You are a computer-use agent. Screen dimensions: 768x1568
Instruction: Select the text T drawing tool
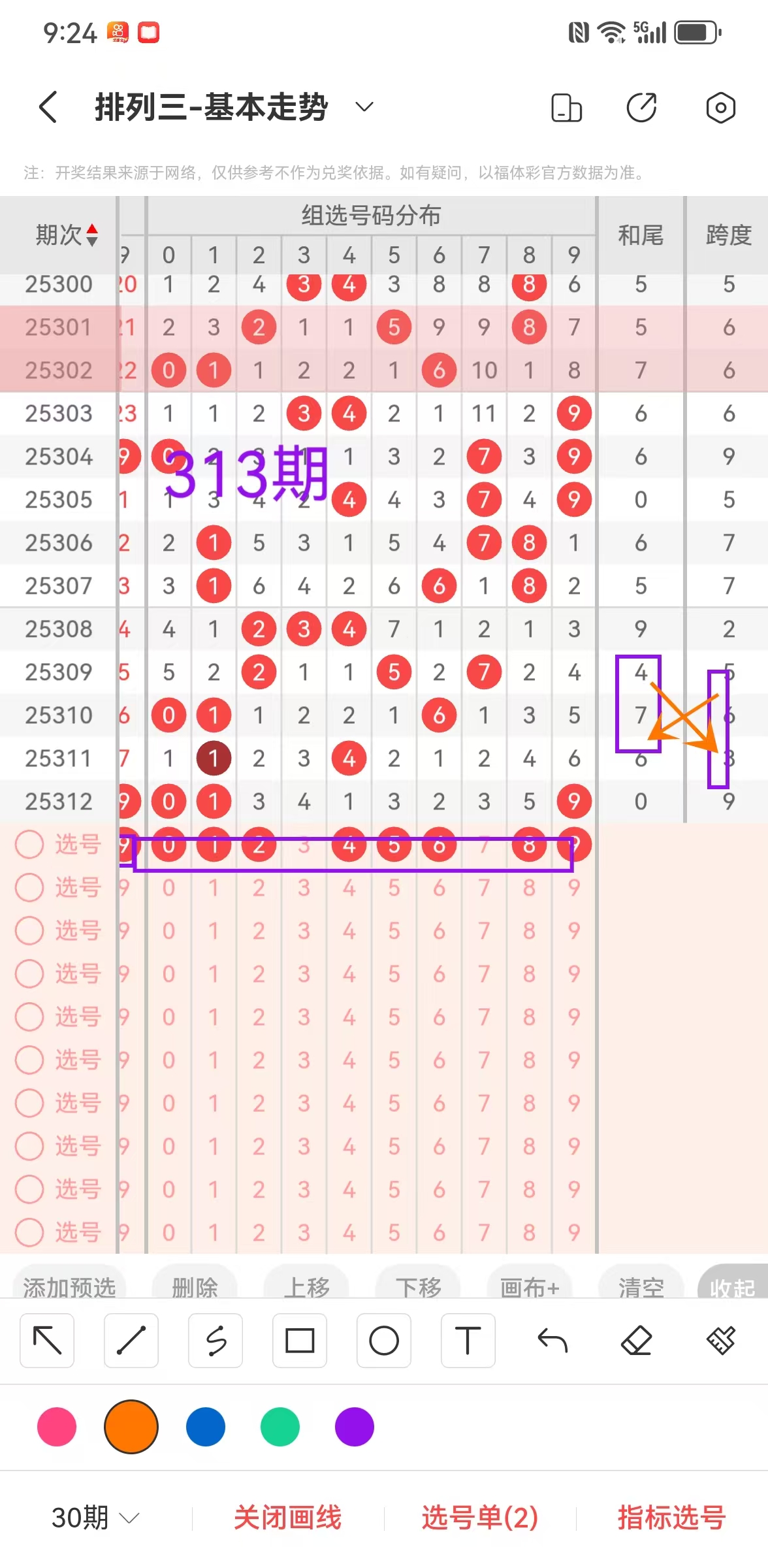point(468,1341)
